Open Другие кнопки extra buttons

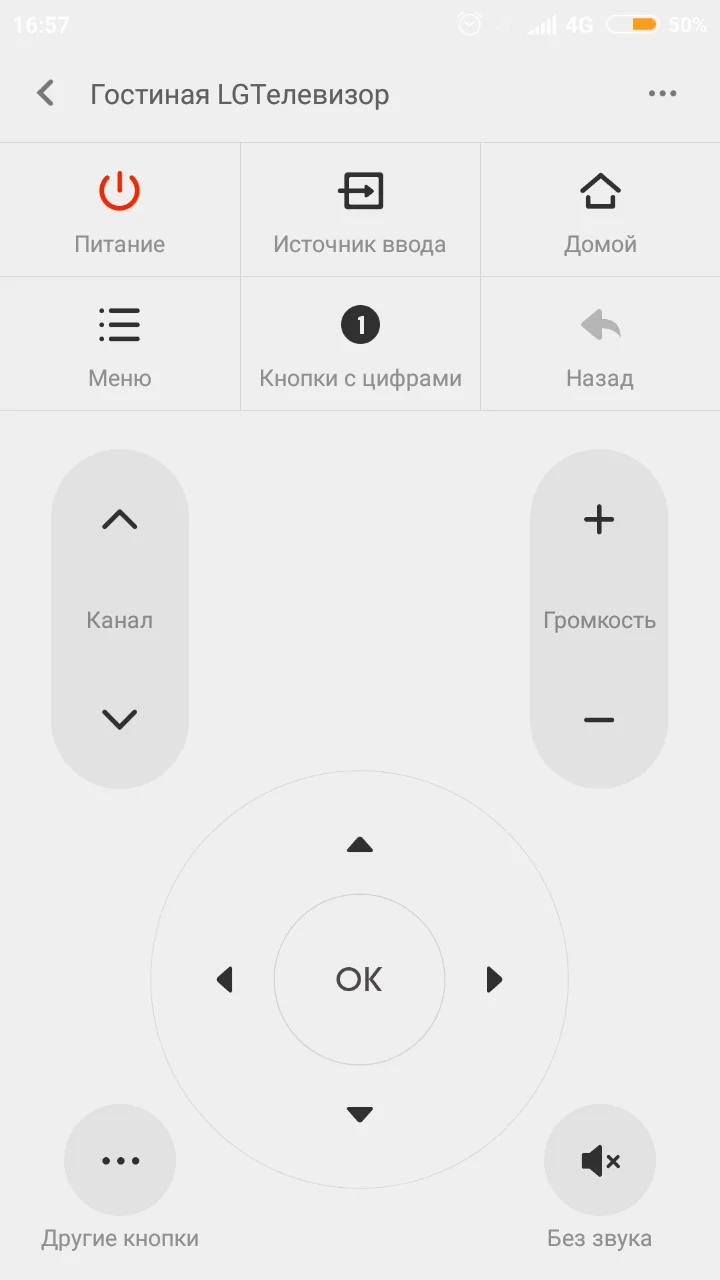[120, 1160]
